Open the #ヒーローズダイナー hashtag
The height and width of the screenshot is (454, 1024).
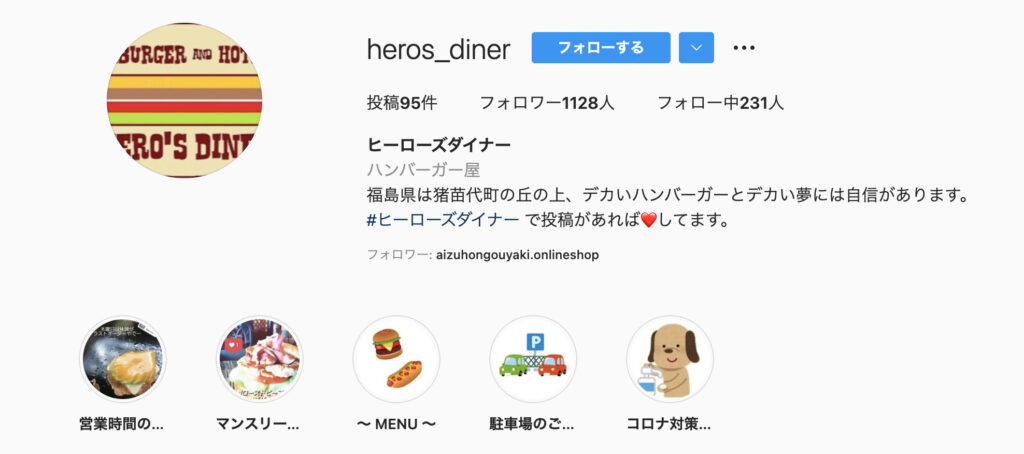pos(443,219)
